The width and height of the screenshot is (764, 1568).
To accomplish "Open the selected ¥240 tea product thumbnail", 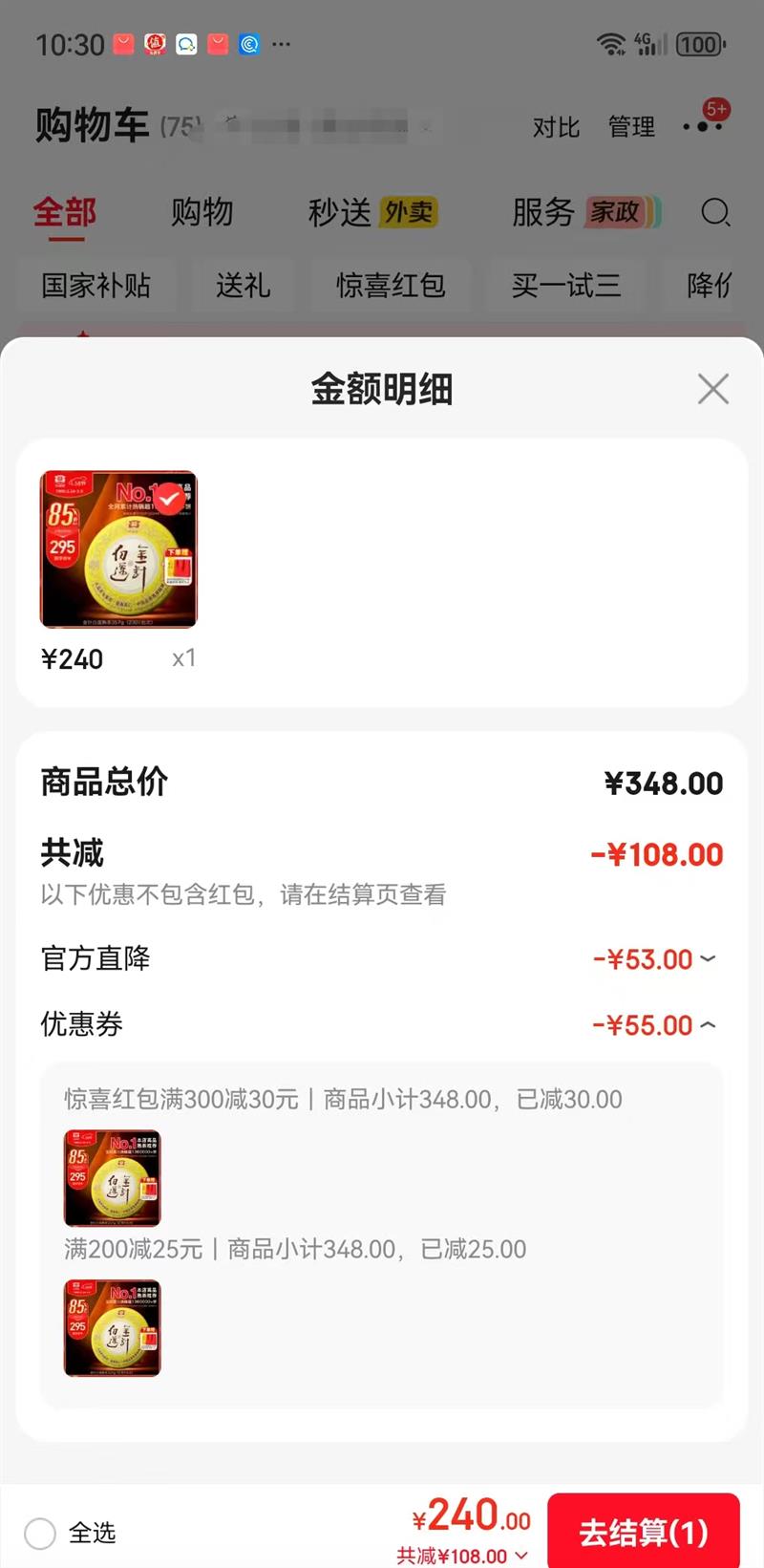I will [118, 549].
